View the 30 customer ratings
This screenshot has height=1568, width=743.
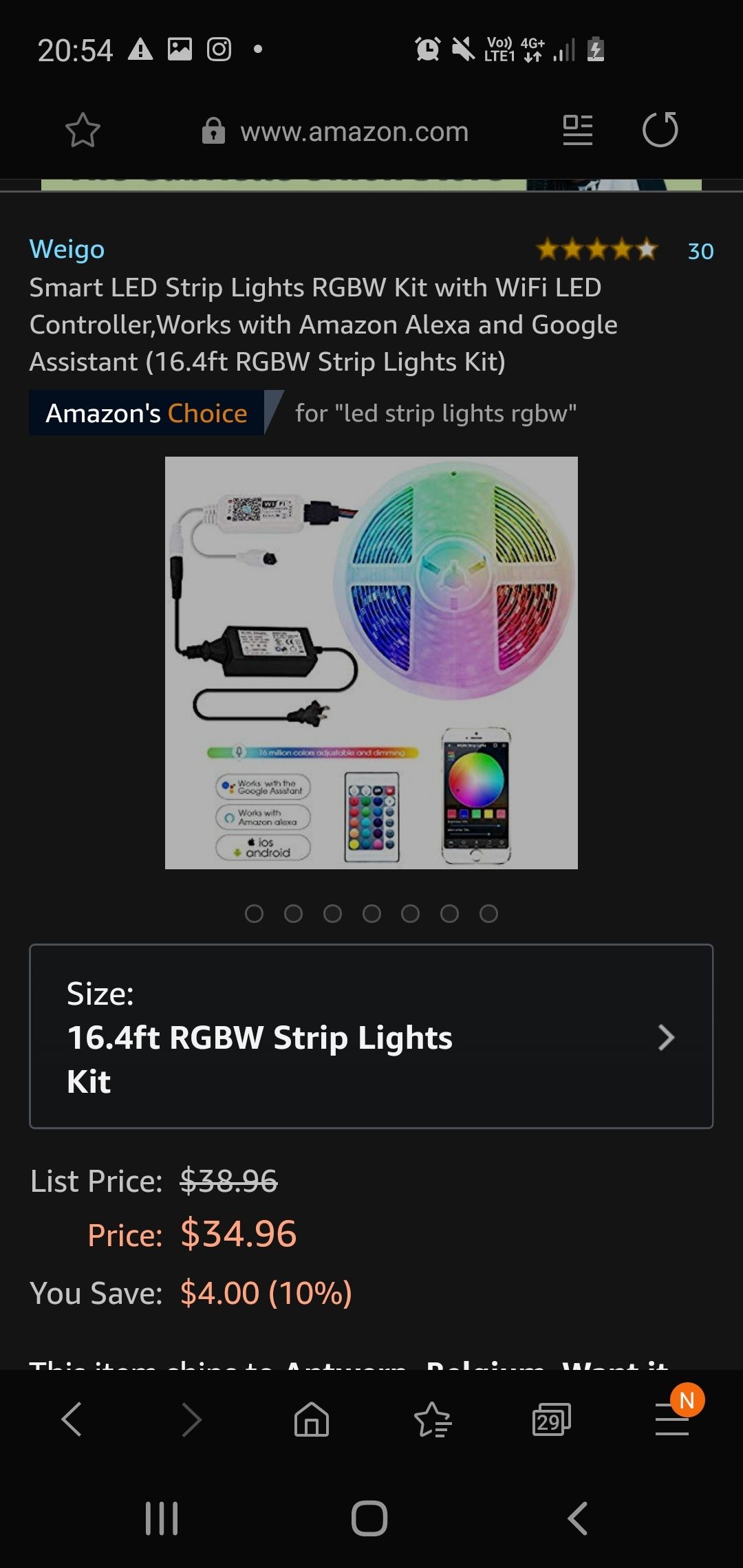(700, 251)
